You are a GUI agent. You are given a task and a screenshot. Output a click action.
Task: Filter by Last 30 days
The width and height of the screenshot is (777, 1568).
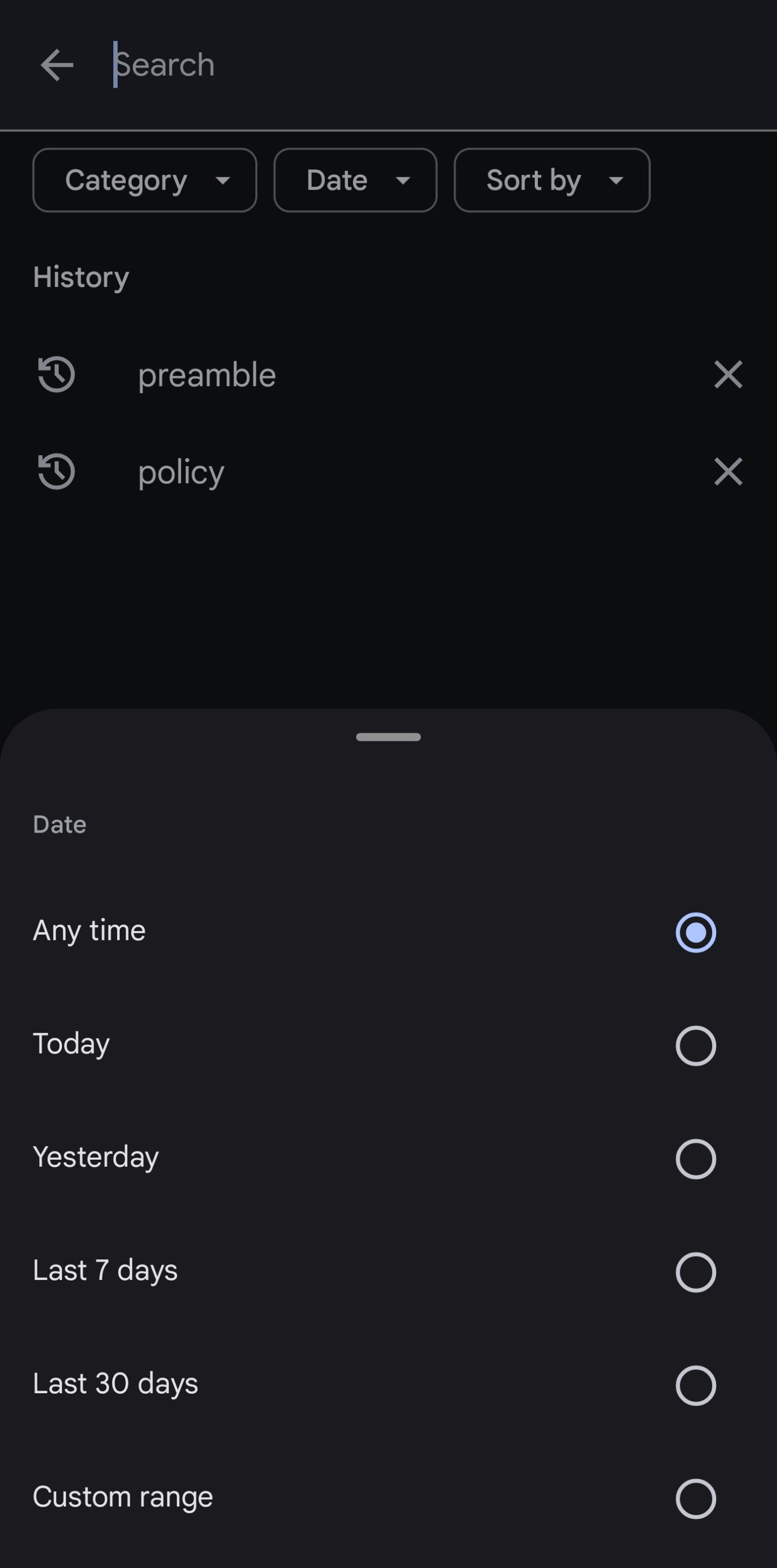click(x=389, y=1385)
